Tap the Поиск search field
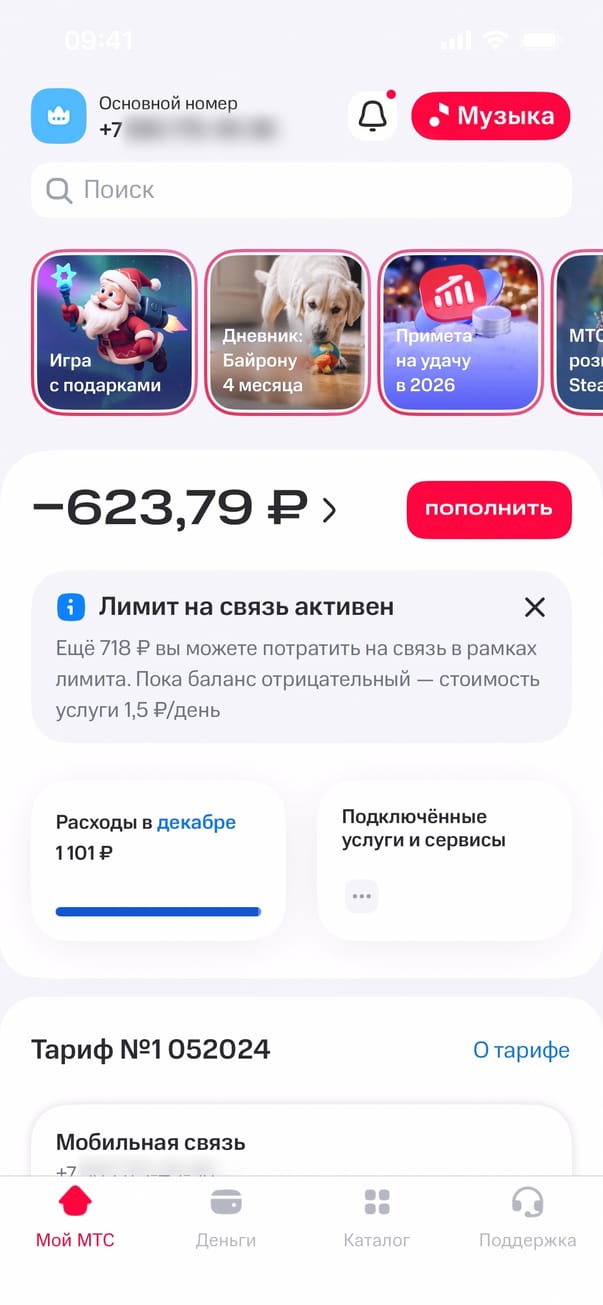The width and height of the screenshot is (603, 1305). (x=300, y=190)
